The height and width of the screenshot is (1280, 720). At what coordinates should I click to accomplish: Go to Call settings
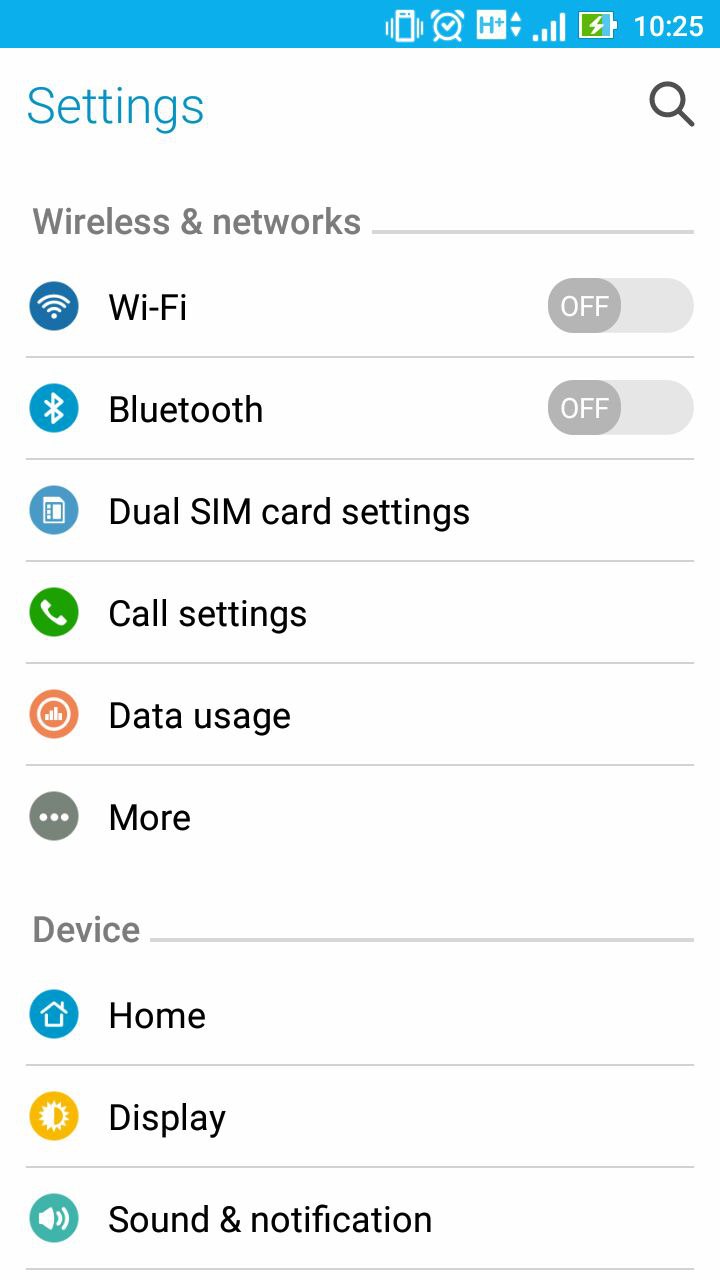pyautogui.click(x=208, y=614)
